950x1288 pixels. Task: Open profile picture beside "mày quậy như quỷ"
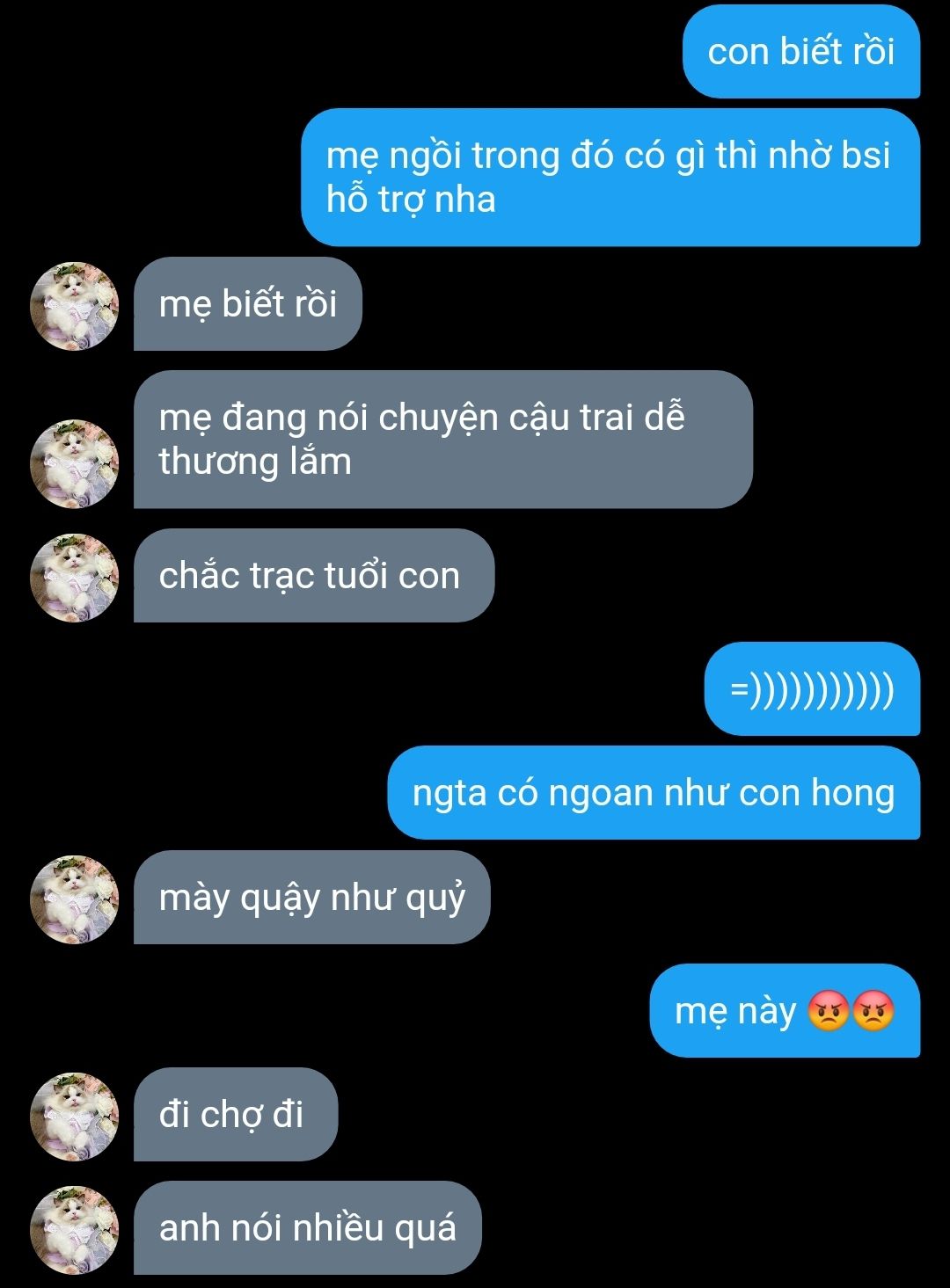pyautogui.click(x=75, y=899)
